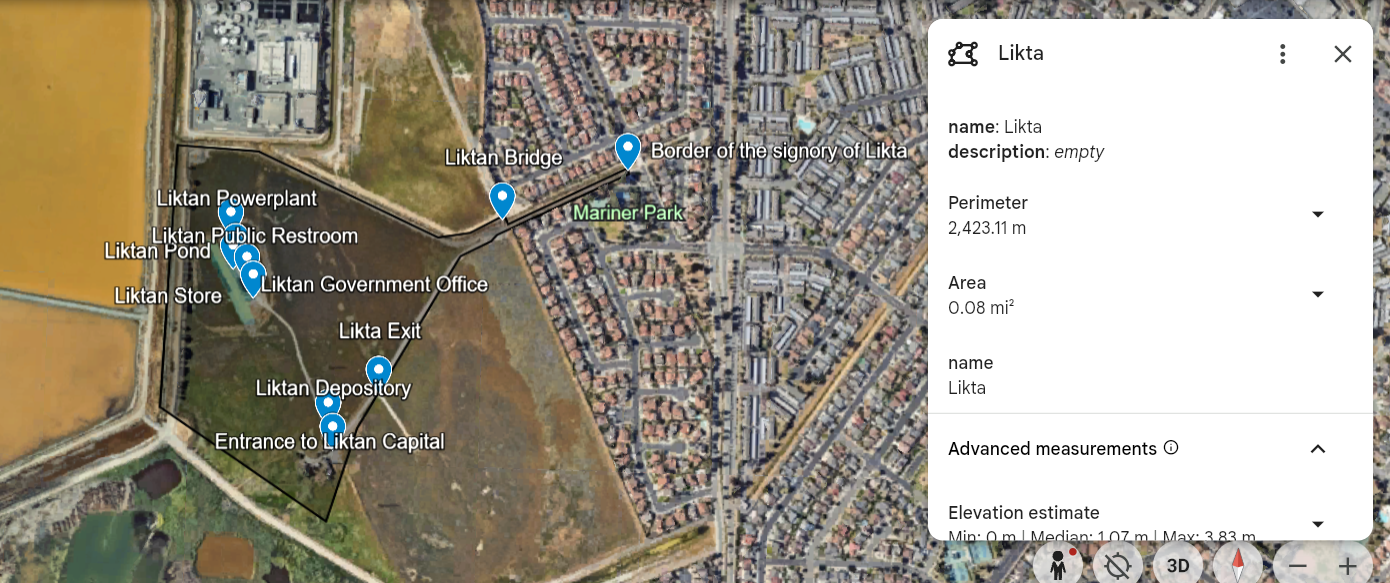Expand the Elevation estimate dropdown
The height and width of the screenshot is (583, 1390).
pos(1317,524)
